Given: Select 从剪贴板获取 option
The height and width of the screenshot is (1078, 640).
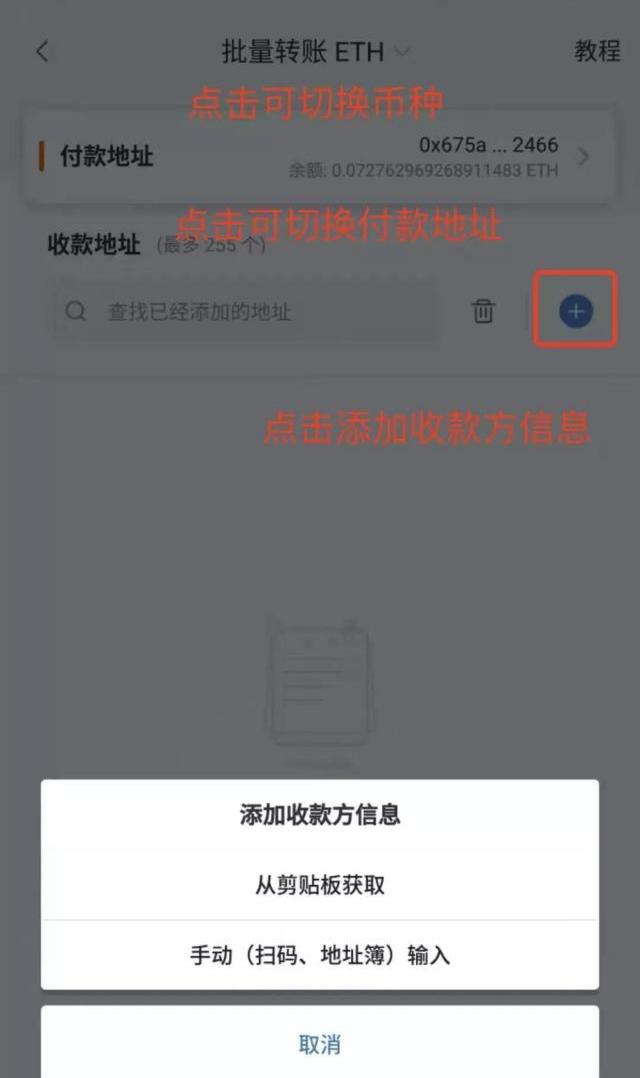Looking at the screenshot, I should click(x=320, y=885).
